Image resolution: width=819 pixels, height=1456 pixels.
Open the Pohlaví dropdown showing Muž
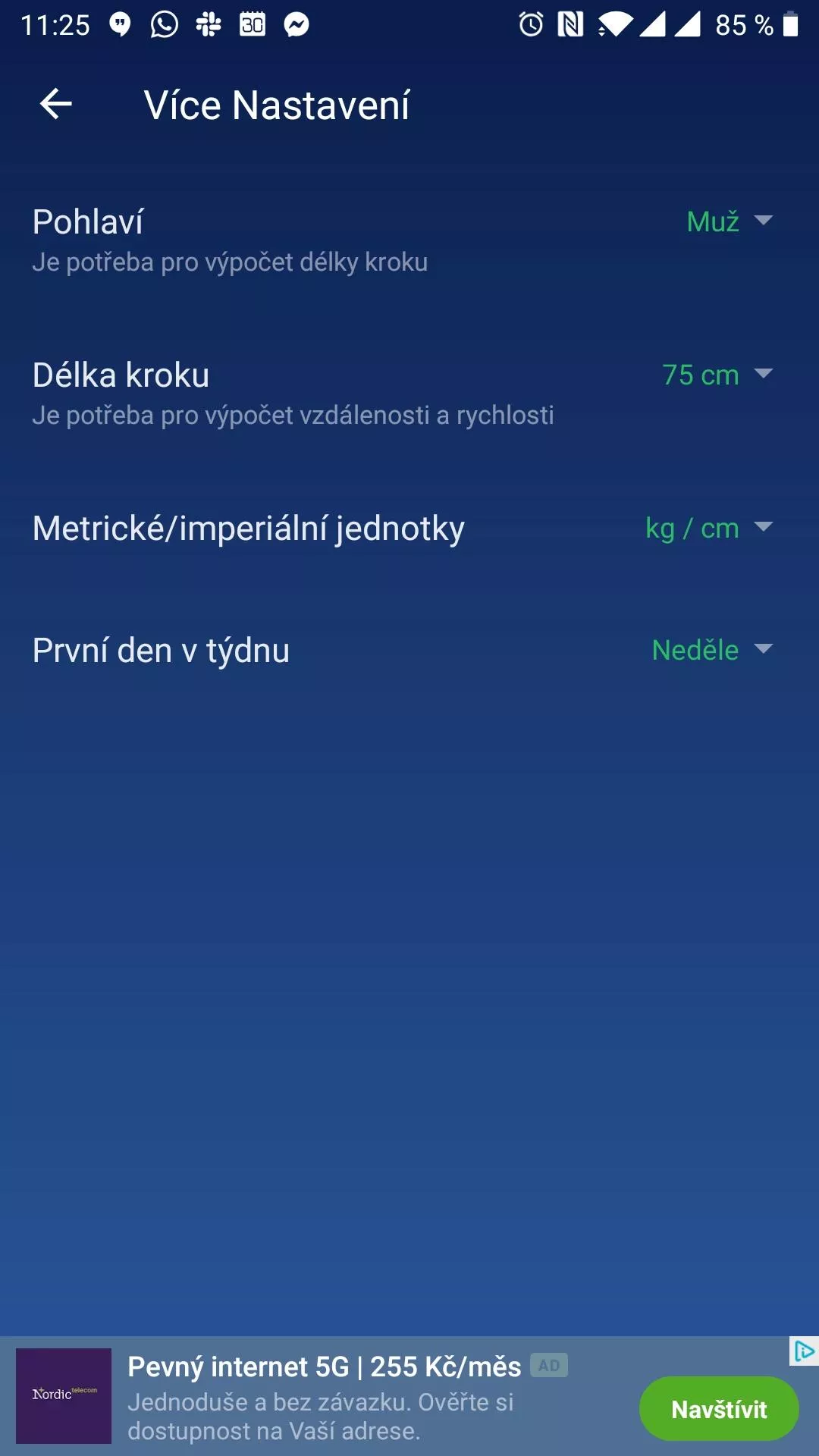point(730,221)
